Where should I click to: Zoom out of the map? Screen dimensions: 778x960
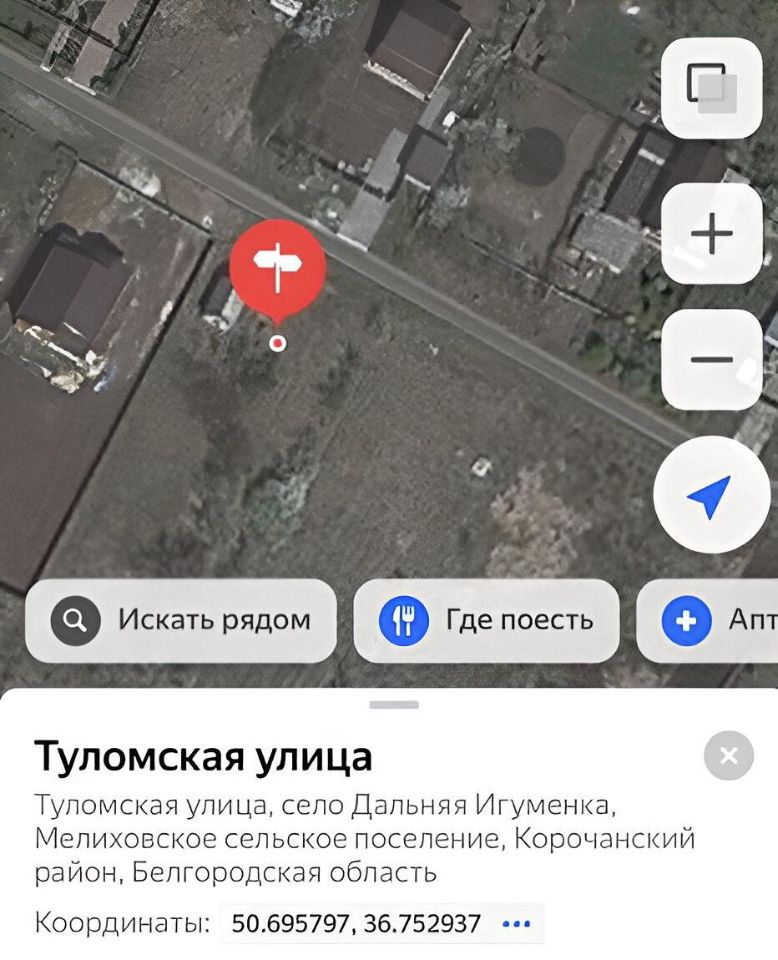711,360
